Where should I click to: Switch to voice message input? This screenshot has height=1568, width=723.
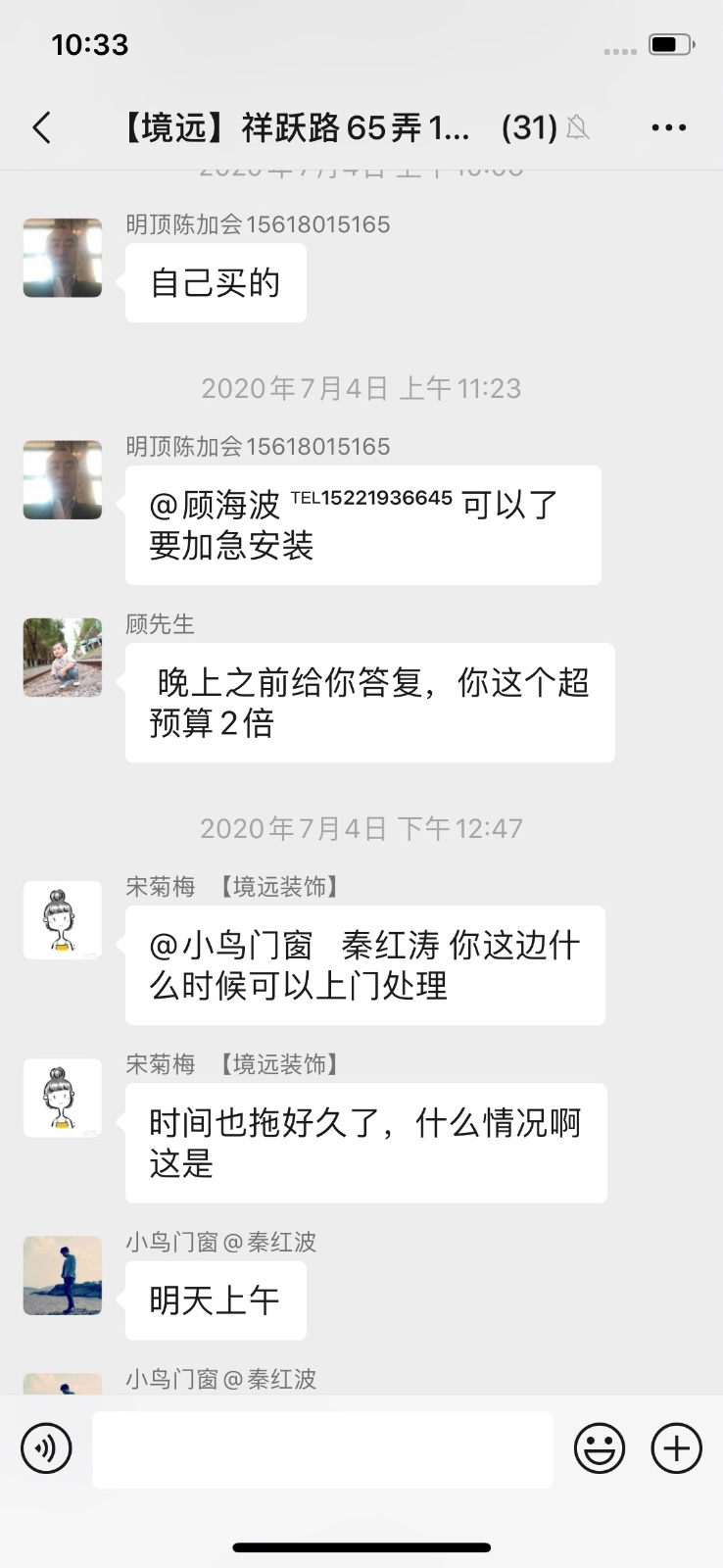click(46, 1448)
